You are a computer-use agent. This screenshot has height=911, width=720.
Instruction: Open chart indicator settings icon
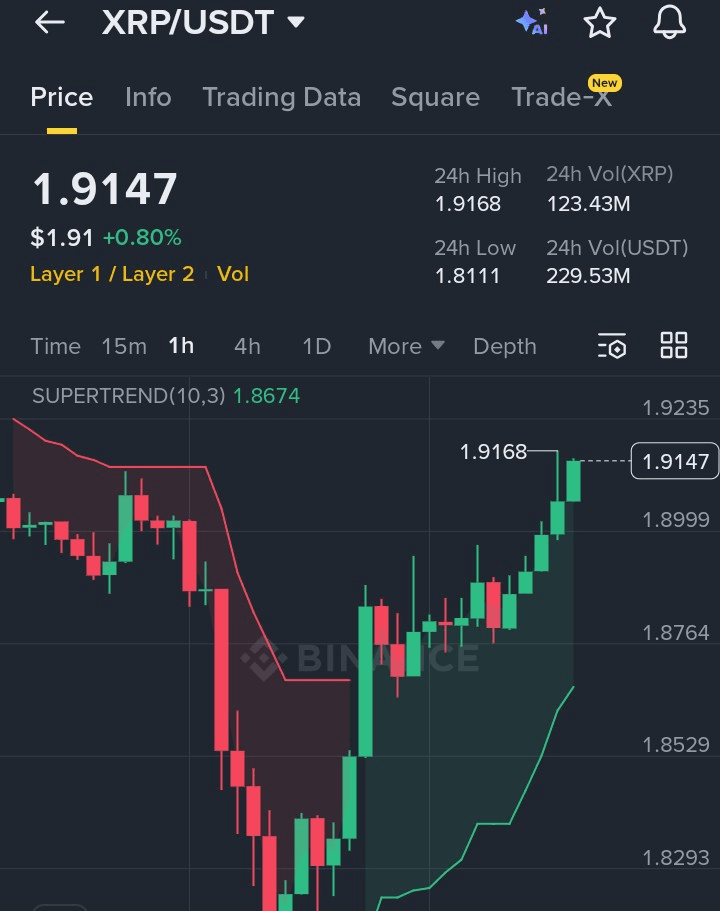(612, 346)
